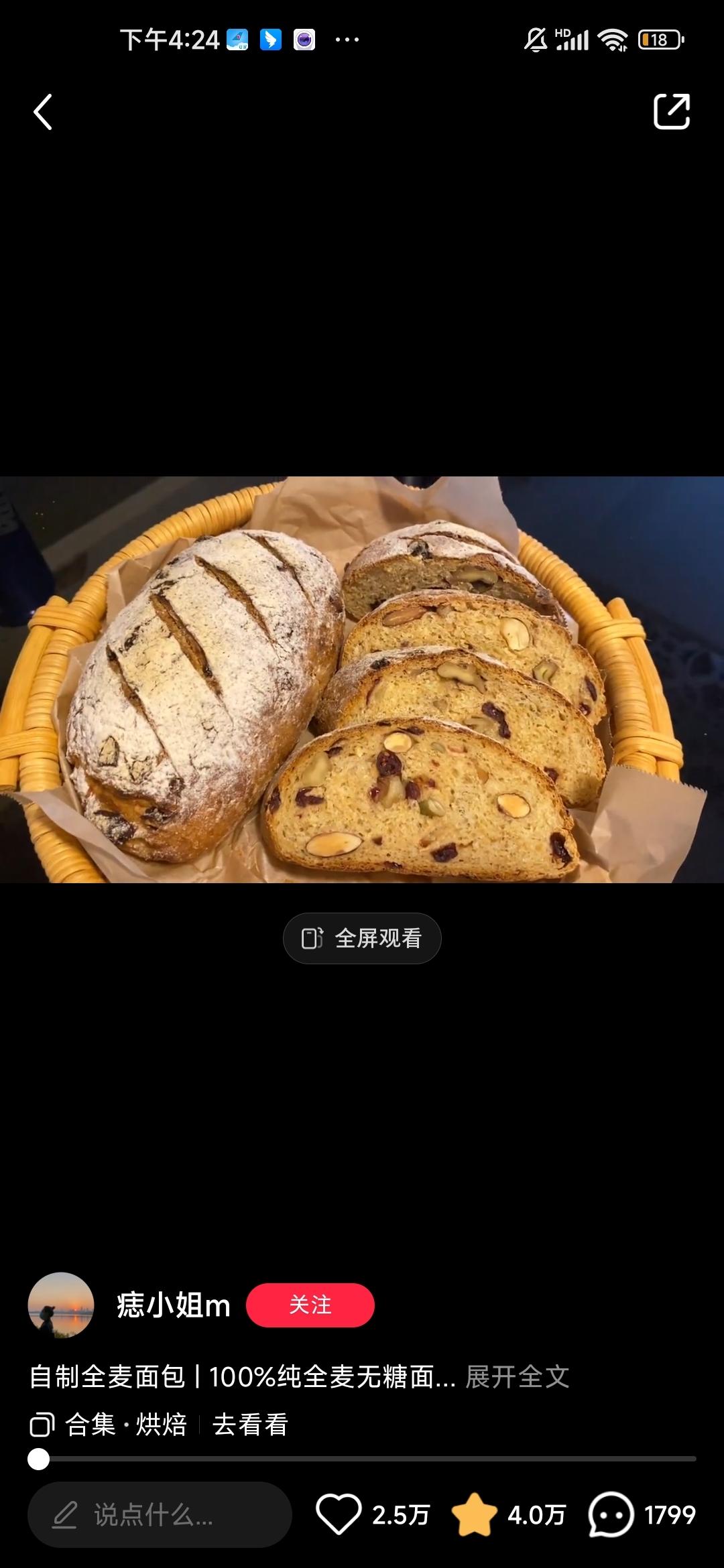This screenshot has width=724, height=1568.
Task: Like the post with the heart icon
Action: pos(339,1514)
